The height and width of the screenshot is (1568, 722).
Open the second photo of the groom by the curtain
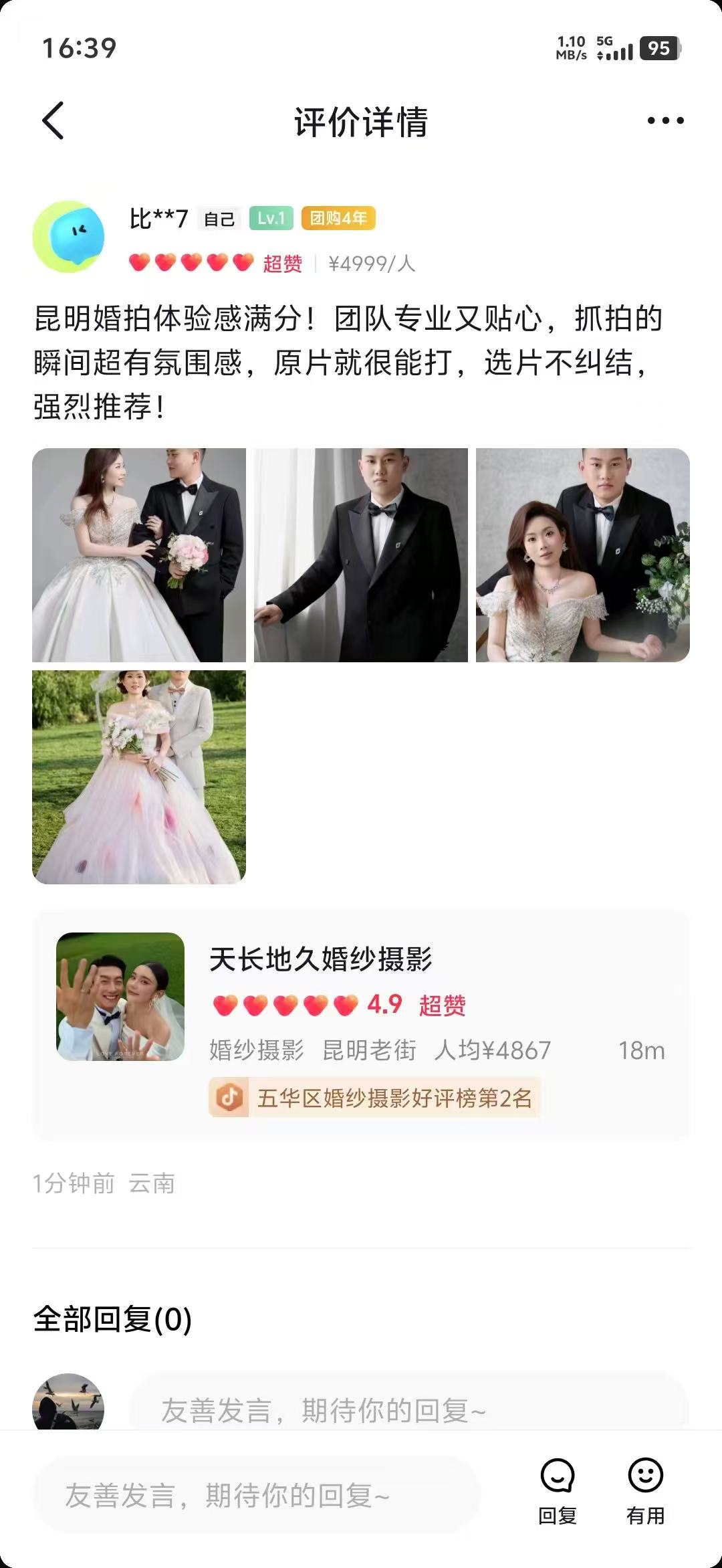(x=361, y=555)
